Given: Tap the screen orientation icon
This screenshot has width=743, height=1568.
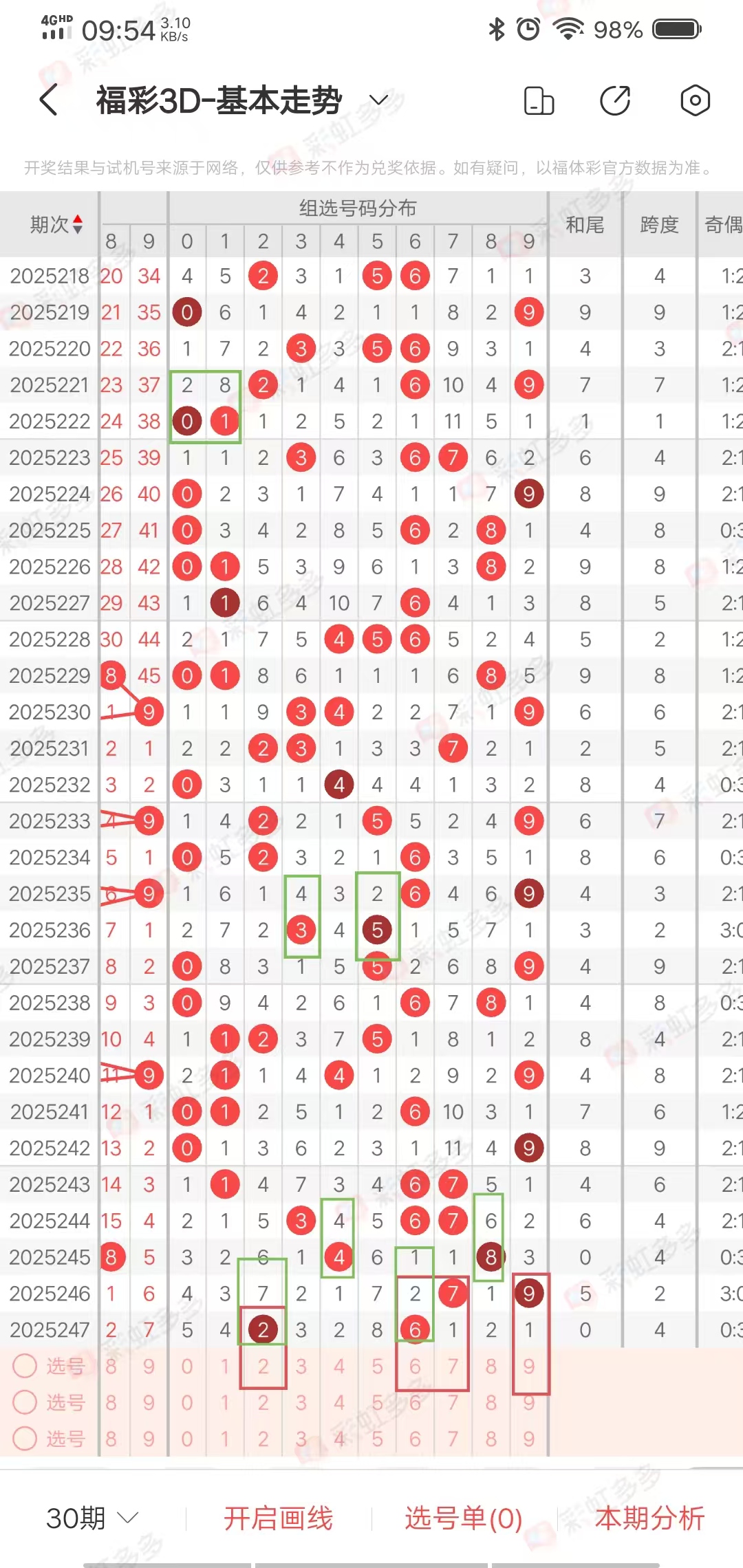Looking at the screenshot, I should (539, 100).
